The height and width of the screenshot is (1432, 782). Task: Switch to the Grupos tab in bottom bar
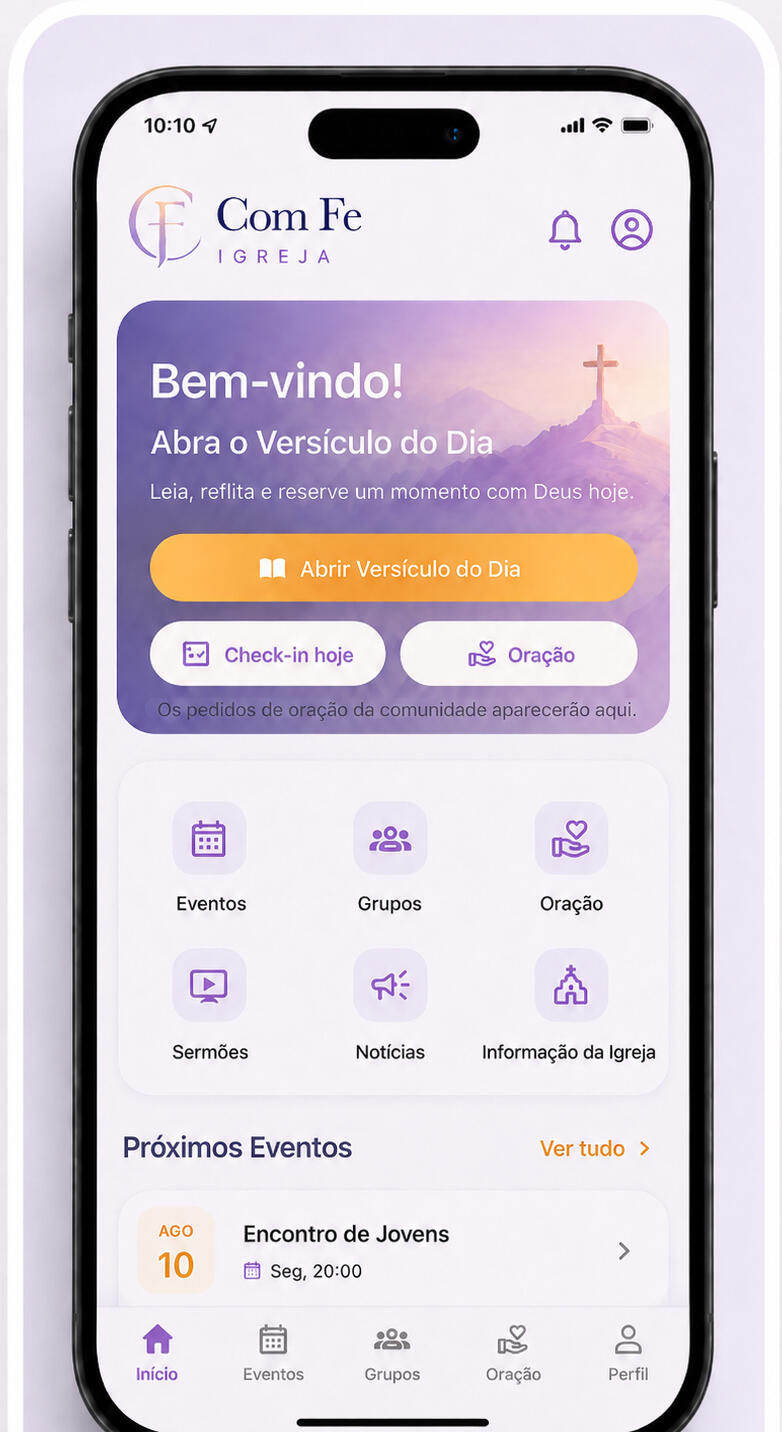(x=392, y=1353)
